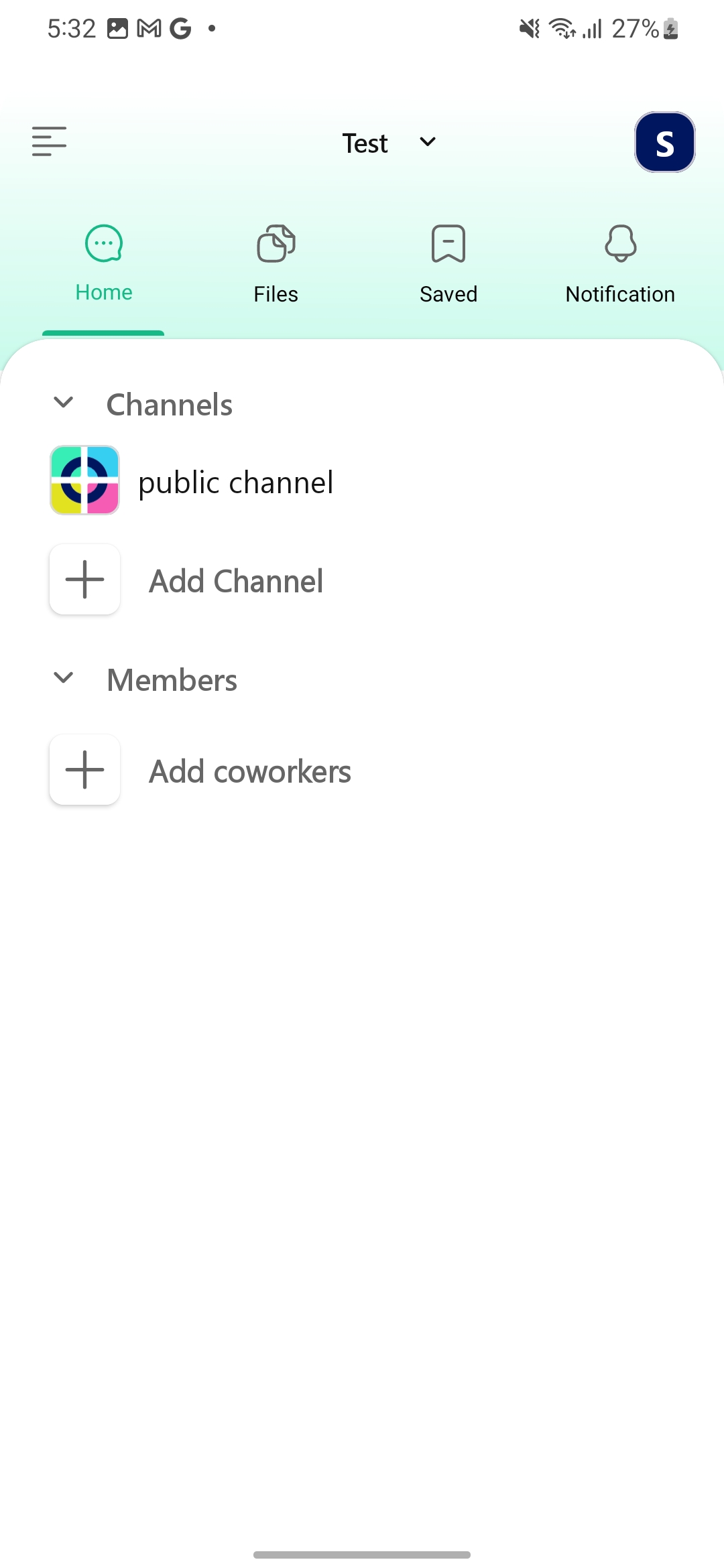724x1568 pixels.
Task: Open the side drawer menu
Action: (x=50, y=141)
